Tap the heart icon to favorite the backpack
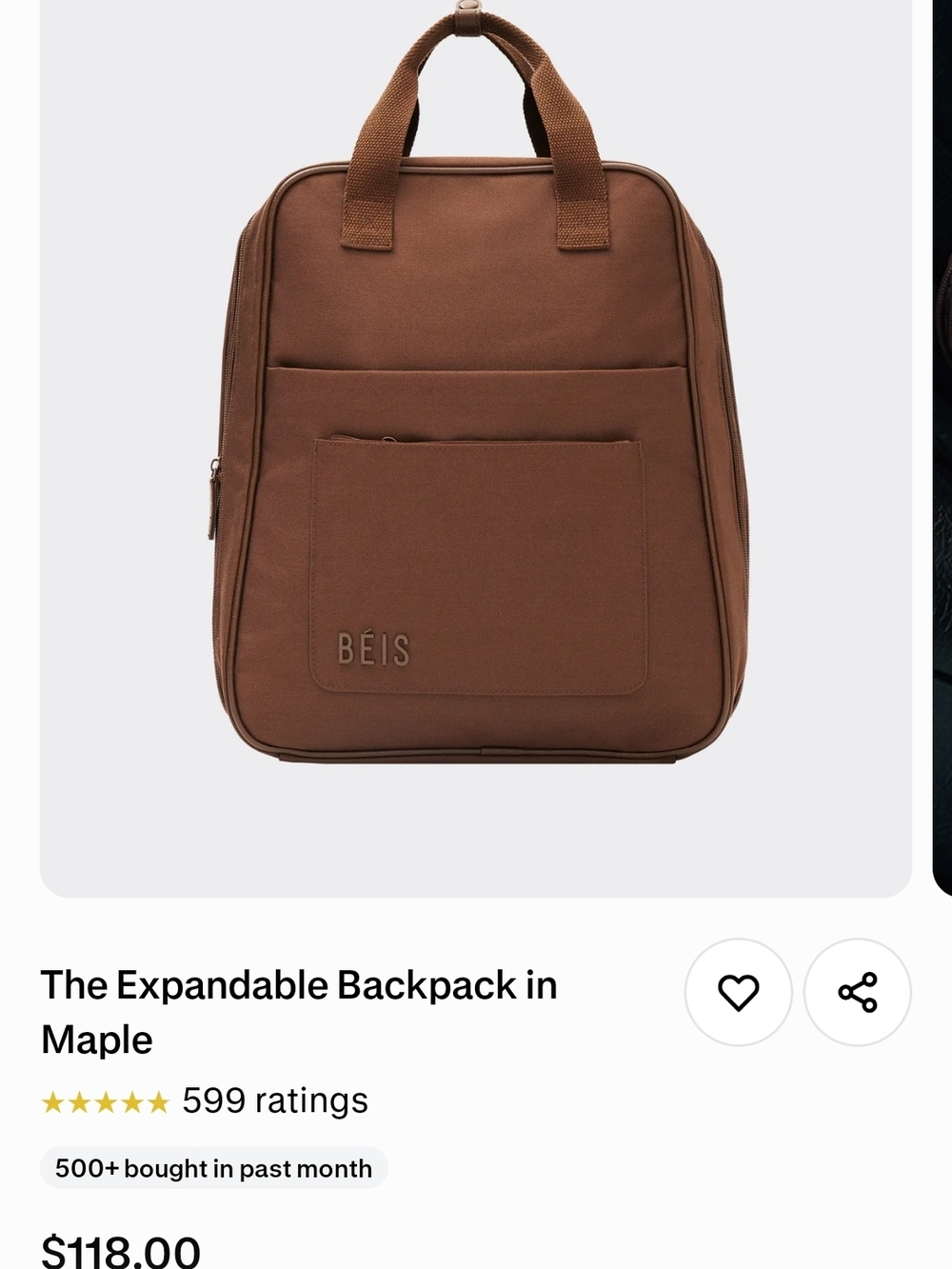Viewport: 952px width, 1269px height. [739, 992]
